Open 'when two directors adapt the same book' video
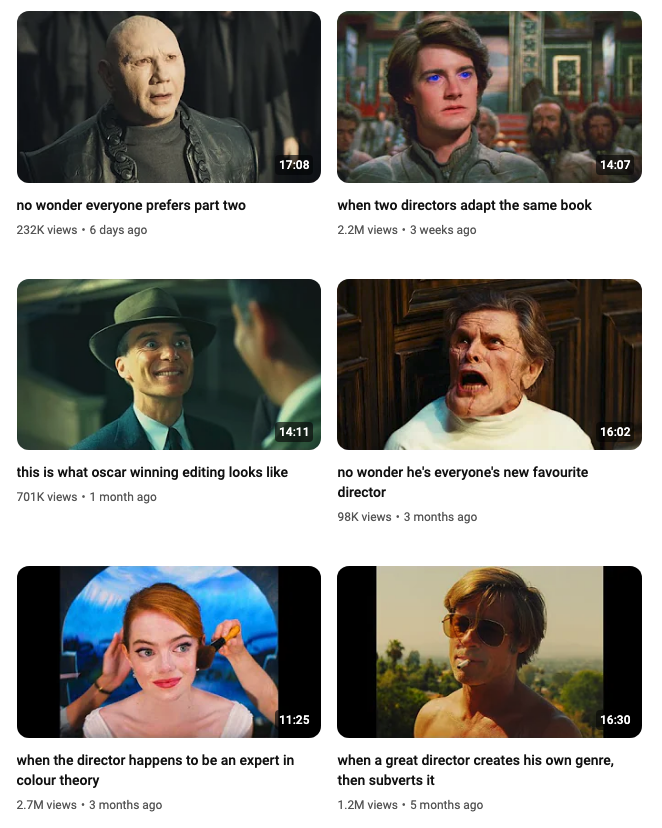The width and height of the screenshot is (662, 828). pyautogui.click(x=489, y=97)
